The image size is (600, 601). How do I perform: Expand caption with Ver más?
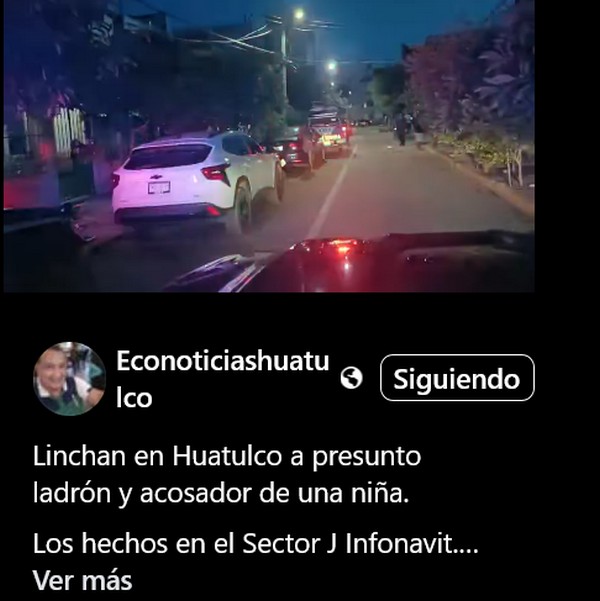point(82,580)
